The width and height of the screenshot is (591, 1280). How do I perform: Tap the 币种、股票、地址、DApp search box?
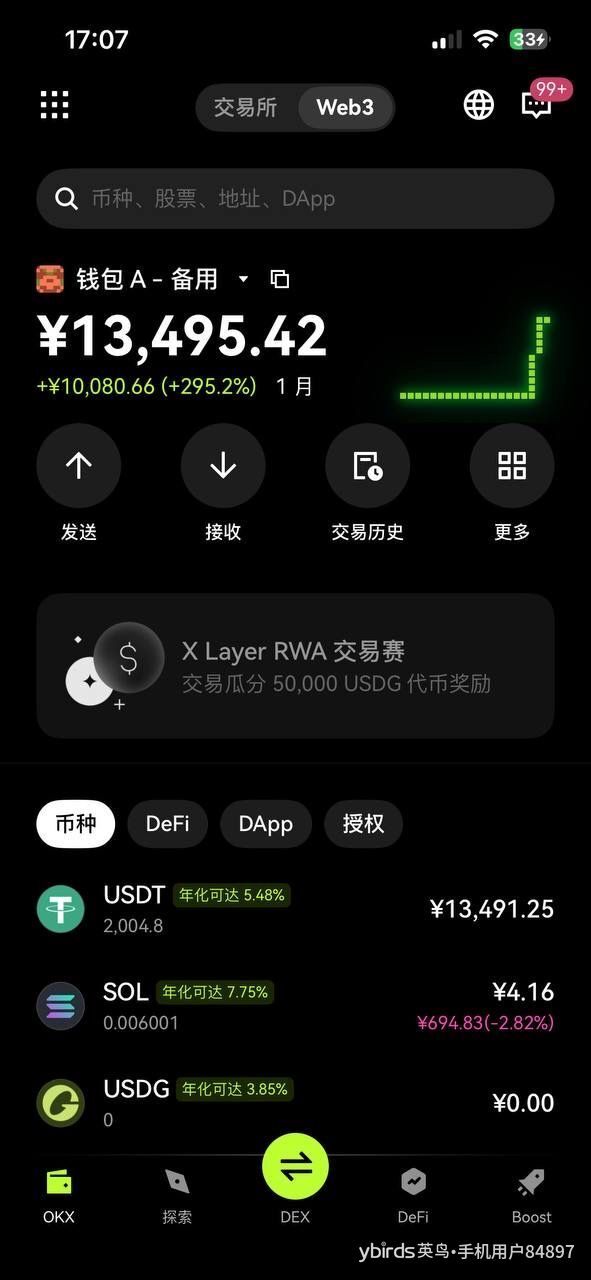point(295,198)
